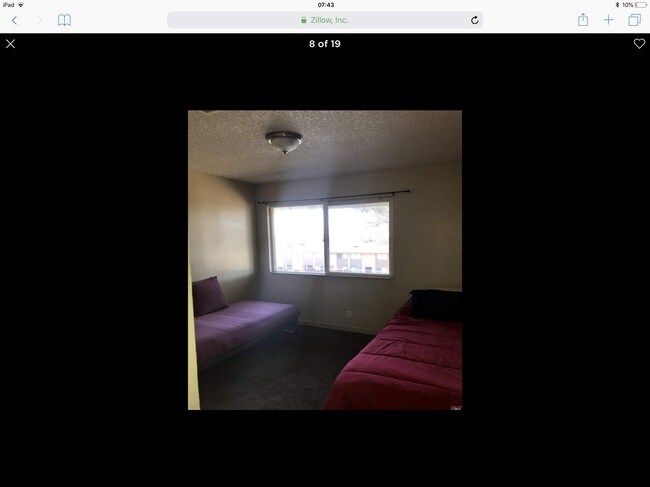Open Safari bookmarks

coord(64,20)
